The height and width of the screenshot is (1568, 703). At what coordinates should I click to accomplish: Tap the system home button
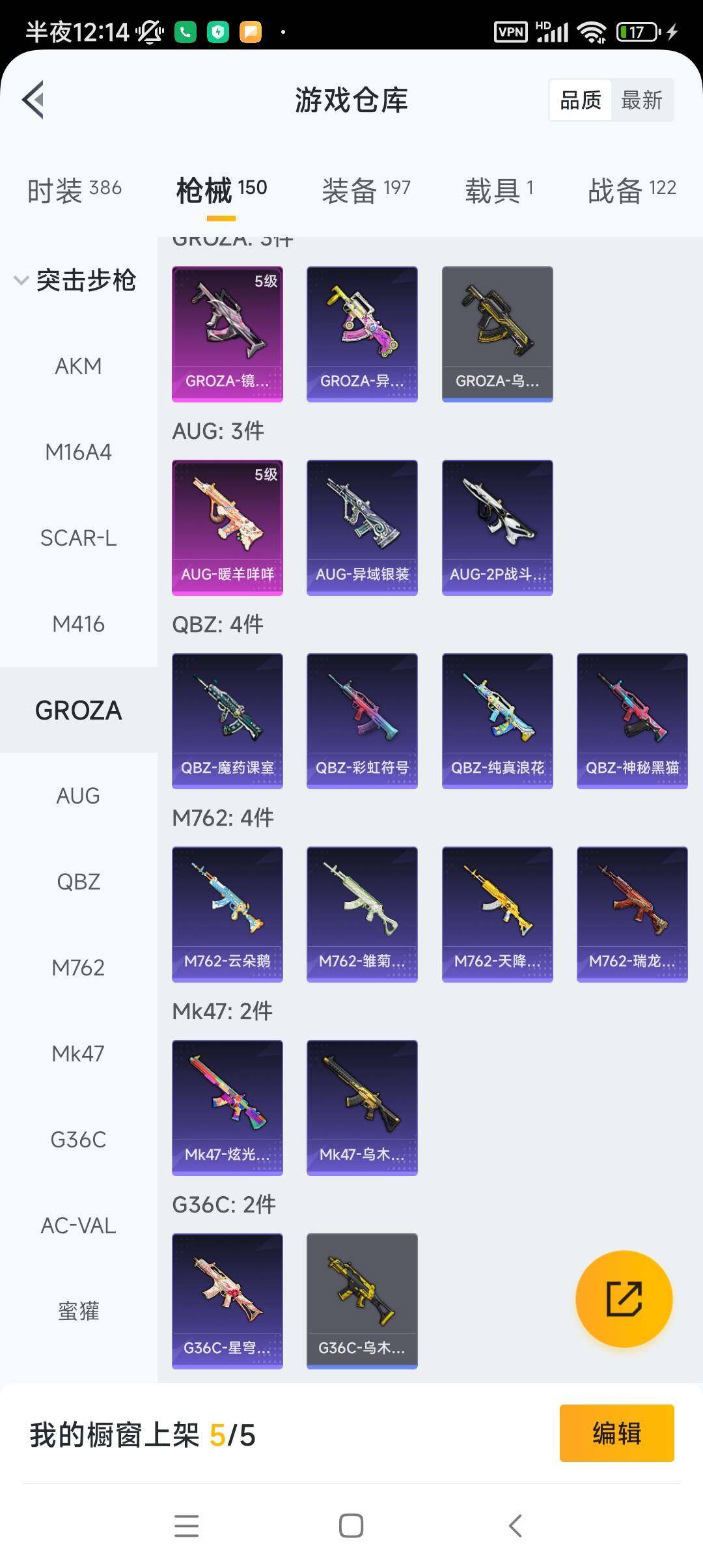(351, 1525)
